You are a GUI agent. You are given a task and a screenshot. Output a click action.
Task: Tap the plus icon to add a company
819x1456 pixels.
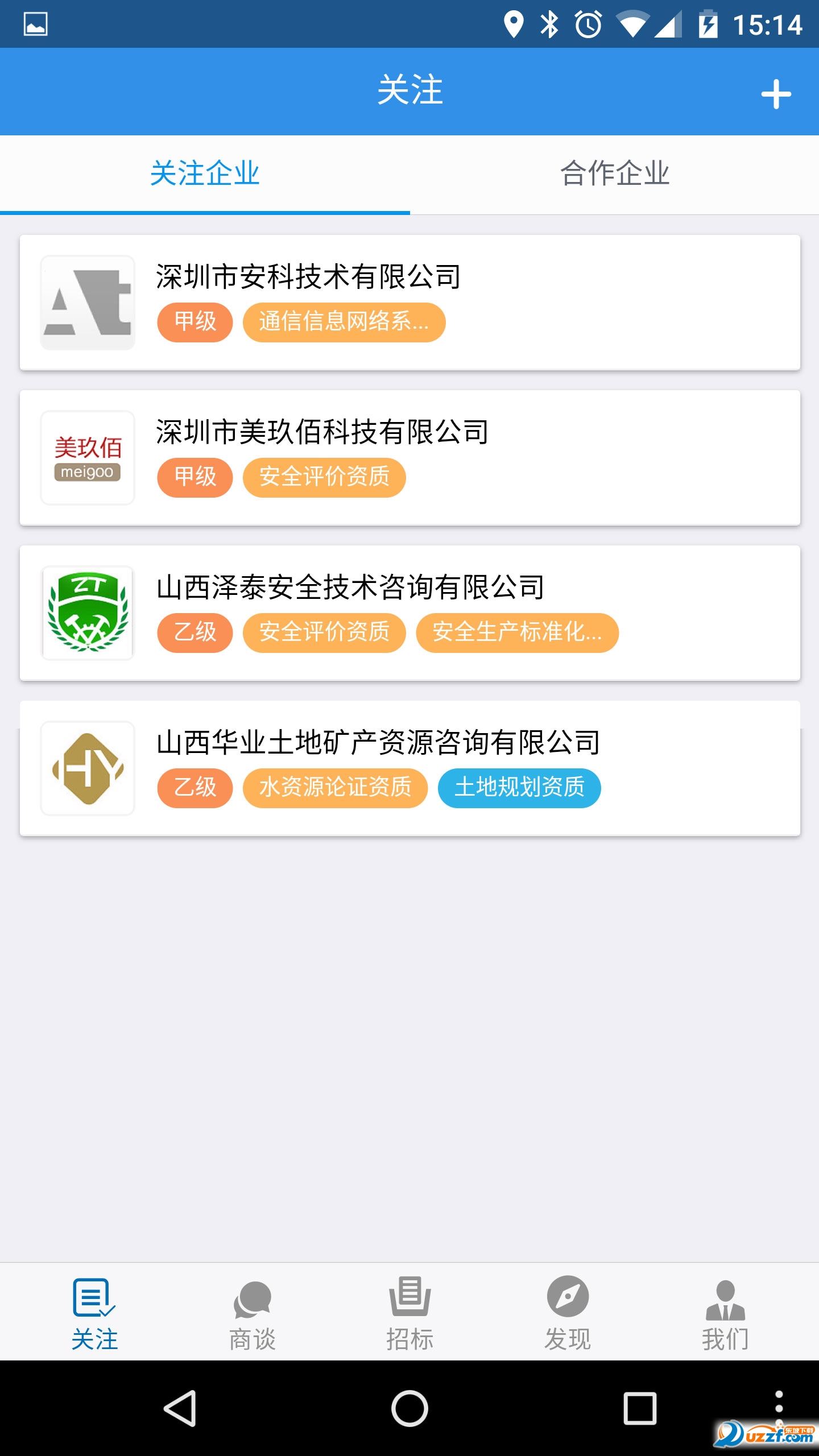coord(776,94)
